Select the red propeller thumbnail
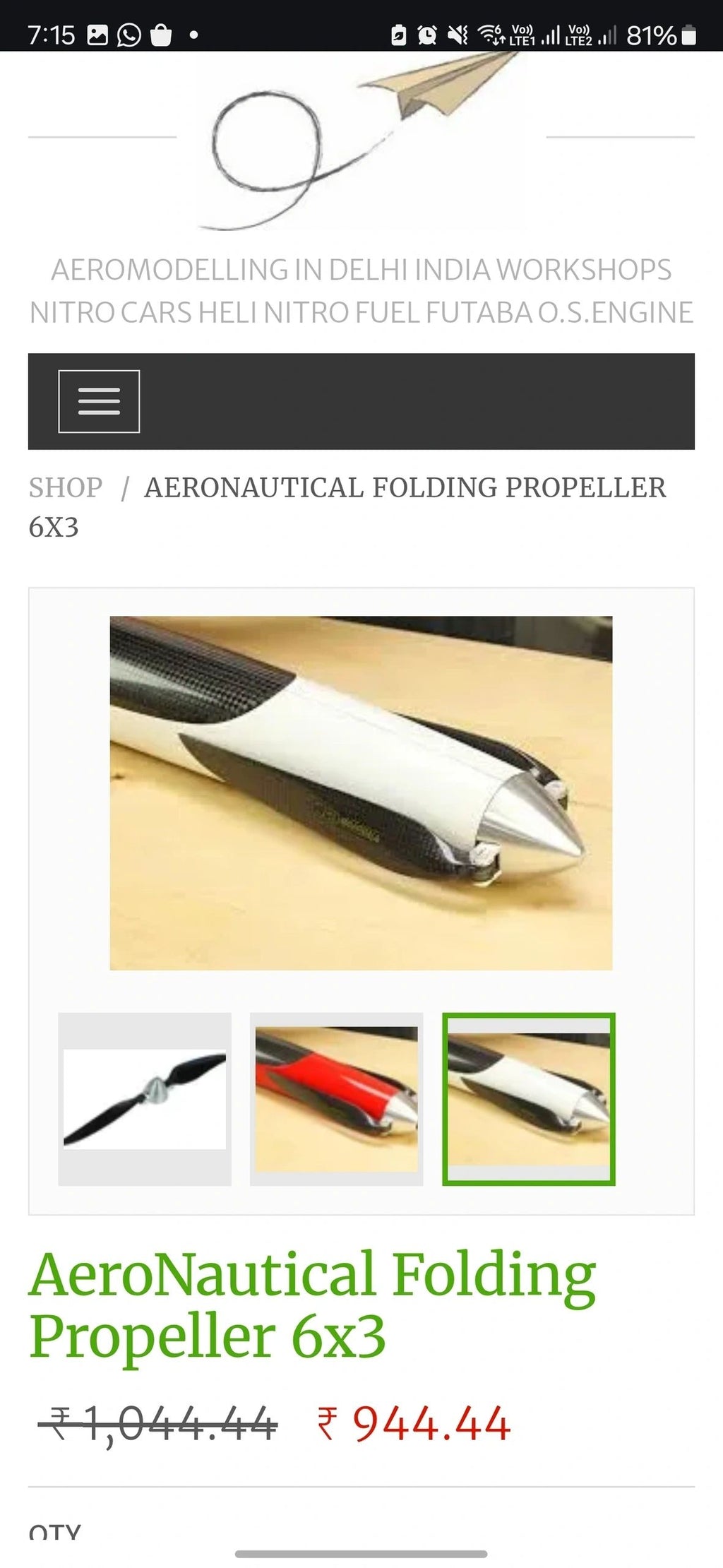The image size is (723, 1568). click(337, 1099)
